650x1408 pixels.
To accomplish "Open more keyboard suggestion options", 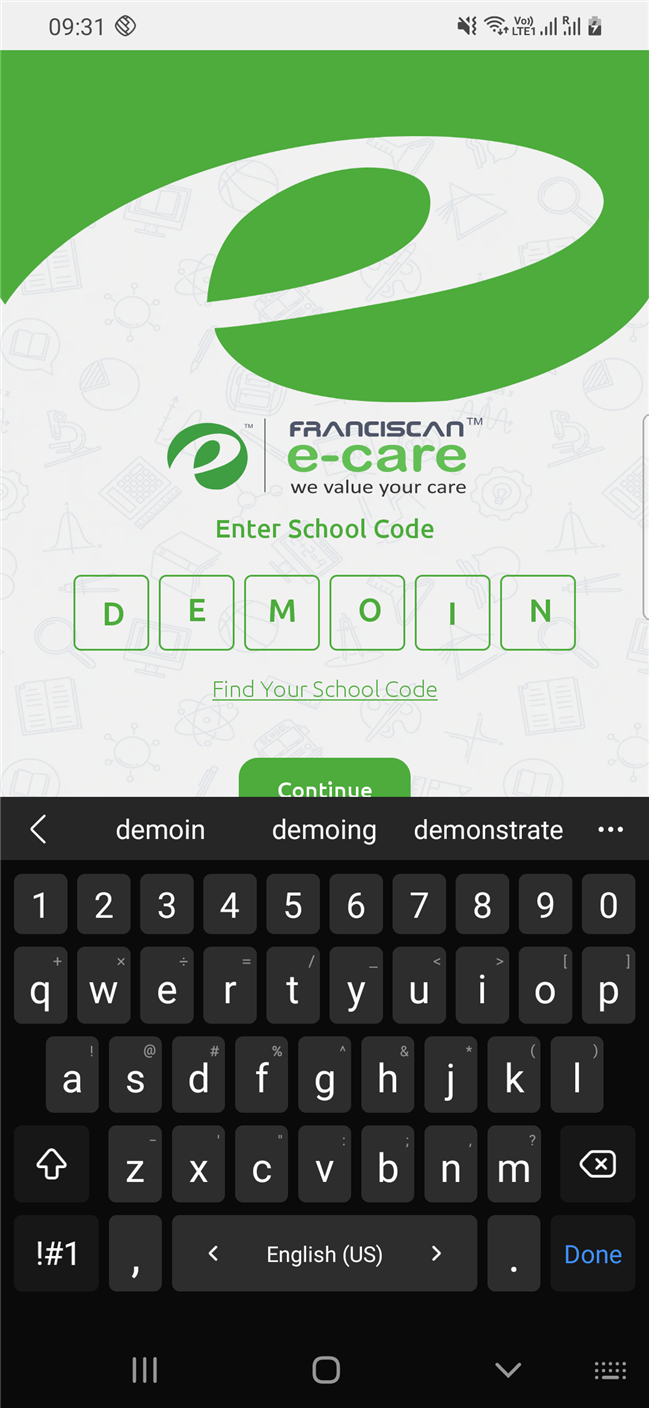I will click(x=610, y=830).
